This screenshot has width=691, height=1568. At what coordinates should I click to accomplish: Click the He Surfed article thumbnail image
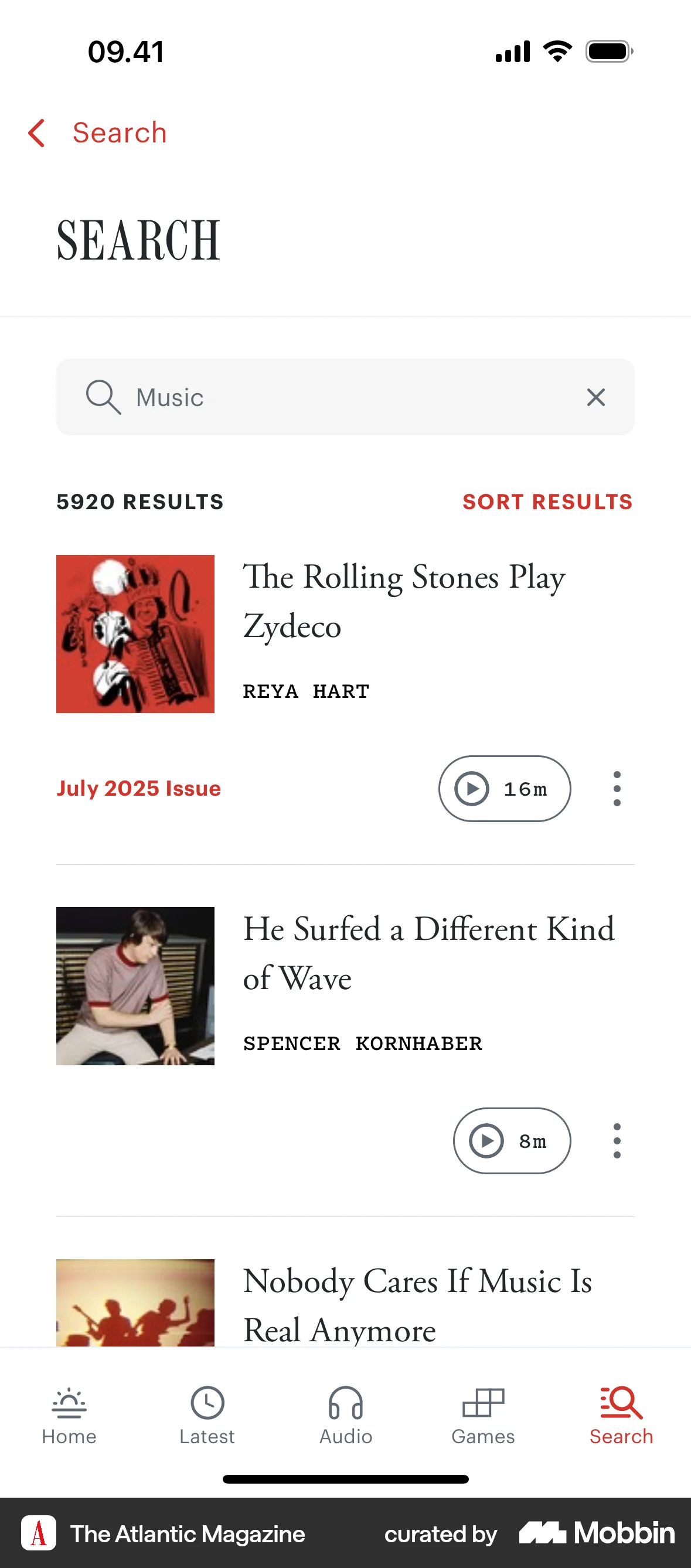pyautogui.click(x=135, y=986)
